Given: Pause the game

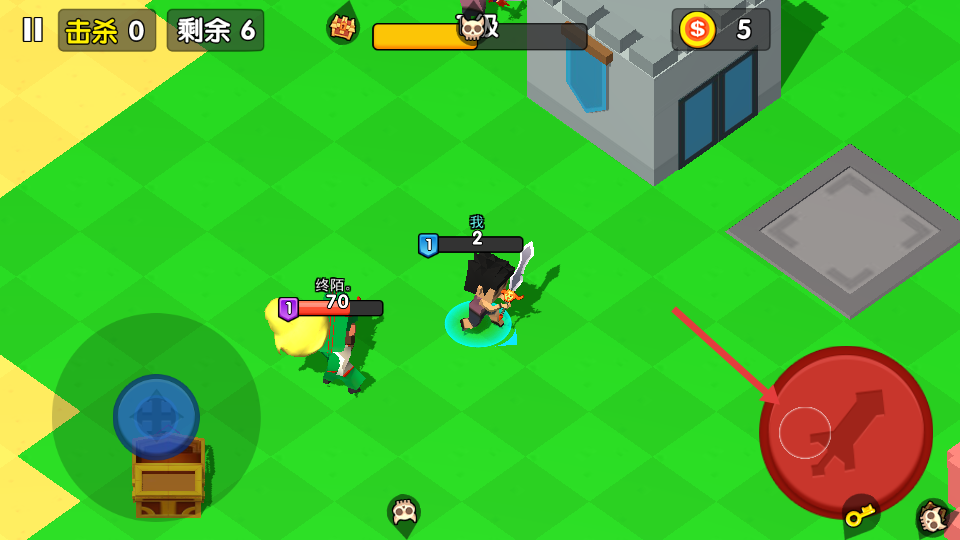Looking at the screenshot, I should tap(33, 30).
